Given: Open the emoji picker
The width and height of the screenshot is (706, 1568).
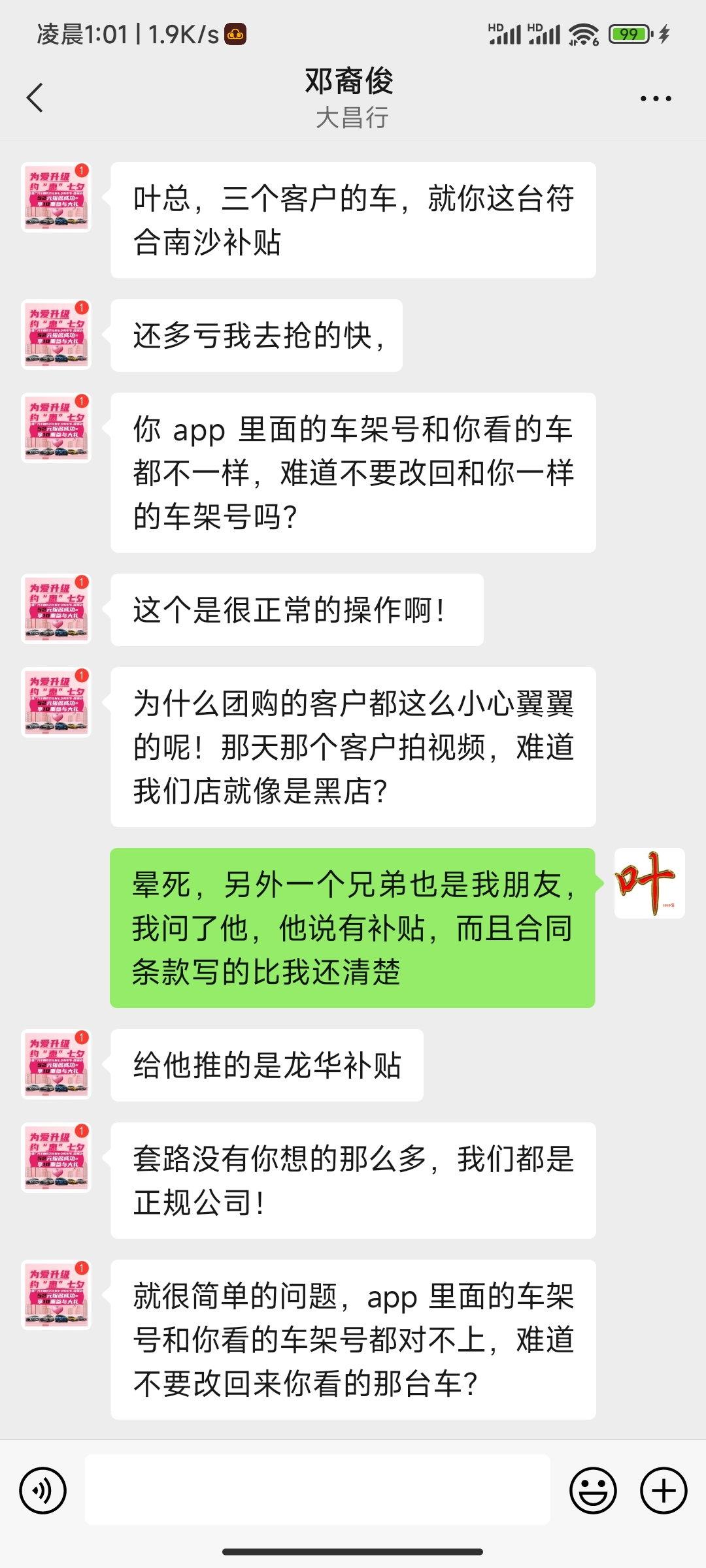Looking at the screenshot, I should 594,1490.
